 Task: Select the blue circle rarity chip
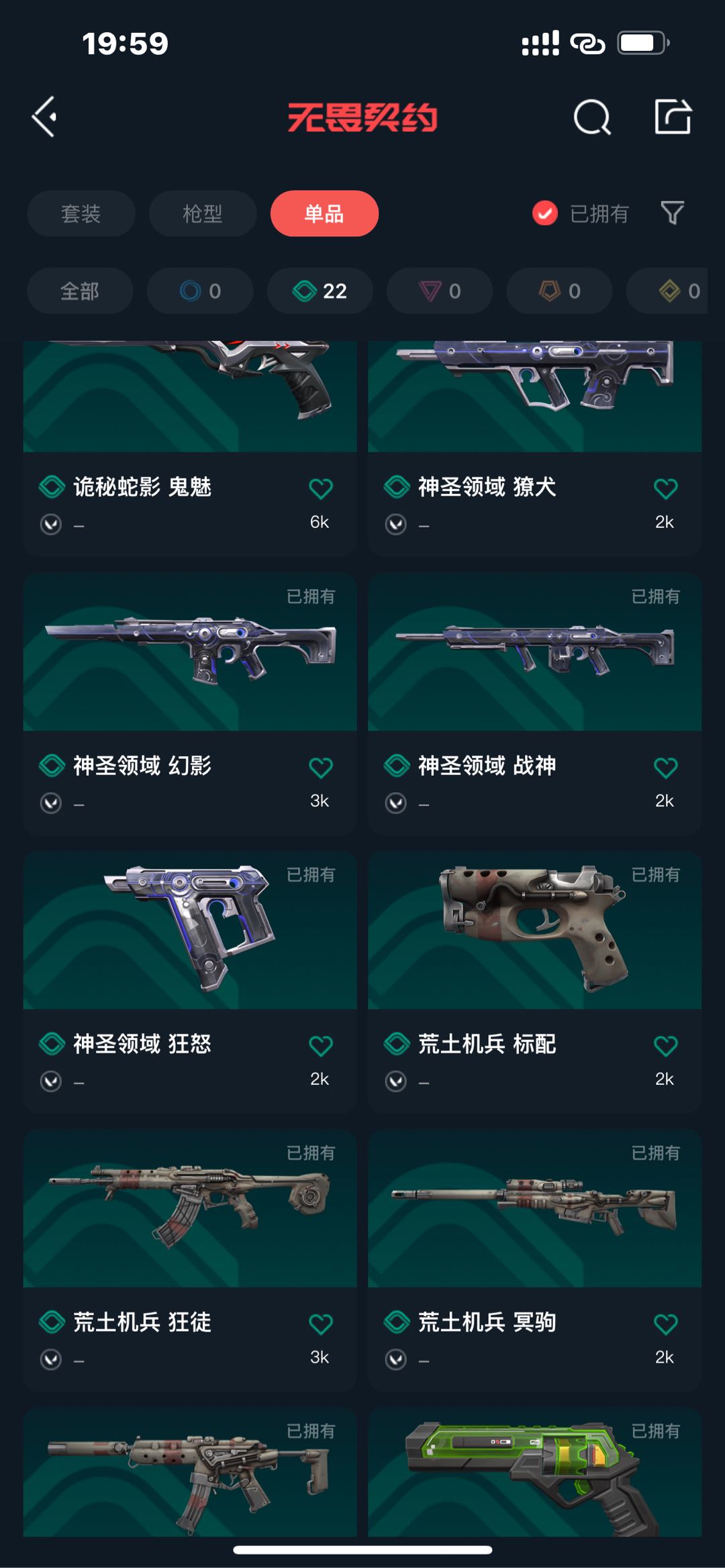tap(200, 291)
